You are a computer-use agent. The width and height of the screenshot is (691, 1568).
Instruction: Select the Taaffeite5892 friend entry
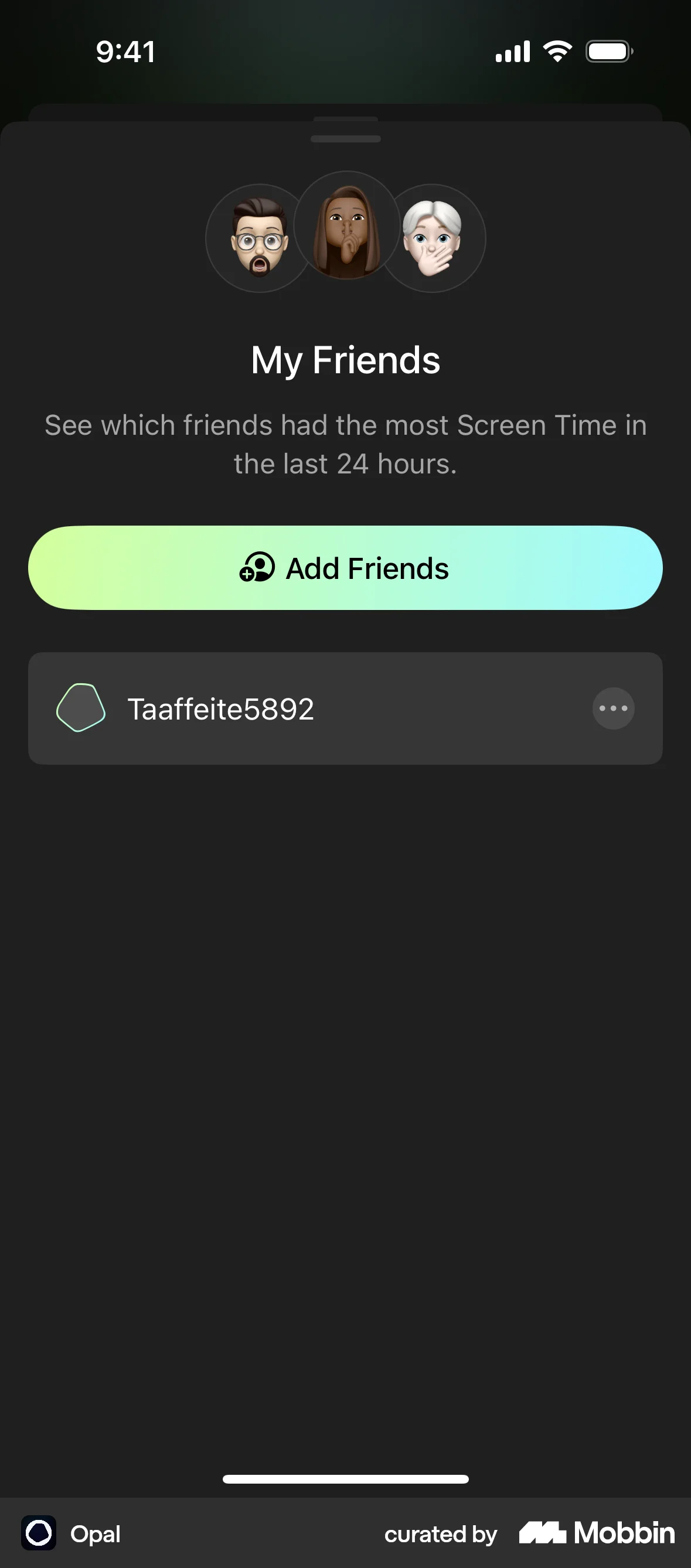[x=345, y=708]
